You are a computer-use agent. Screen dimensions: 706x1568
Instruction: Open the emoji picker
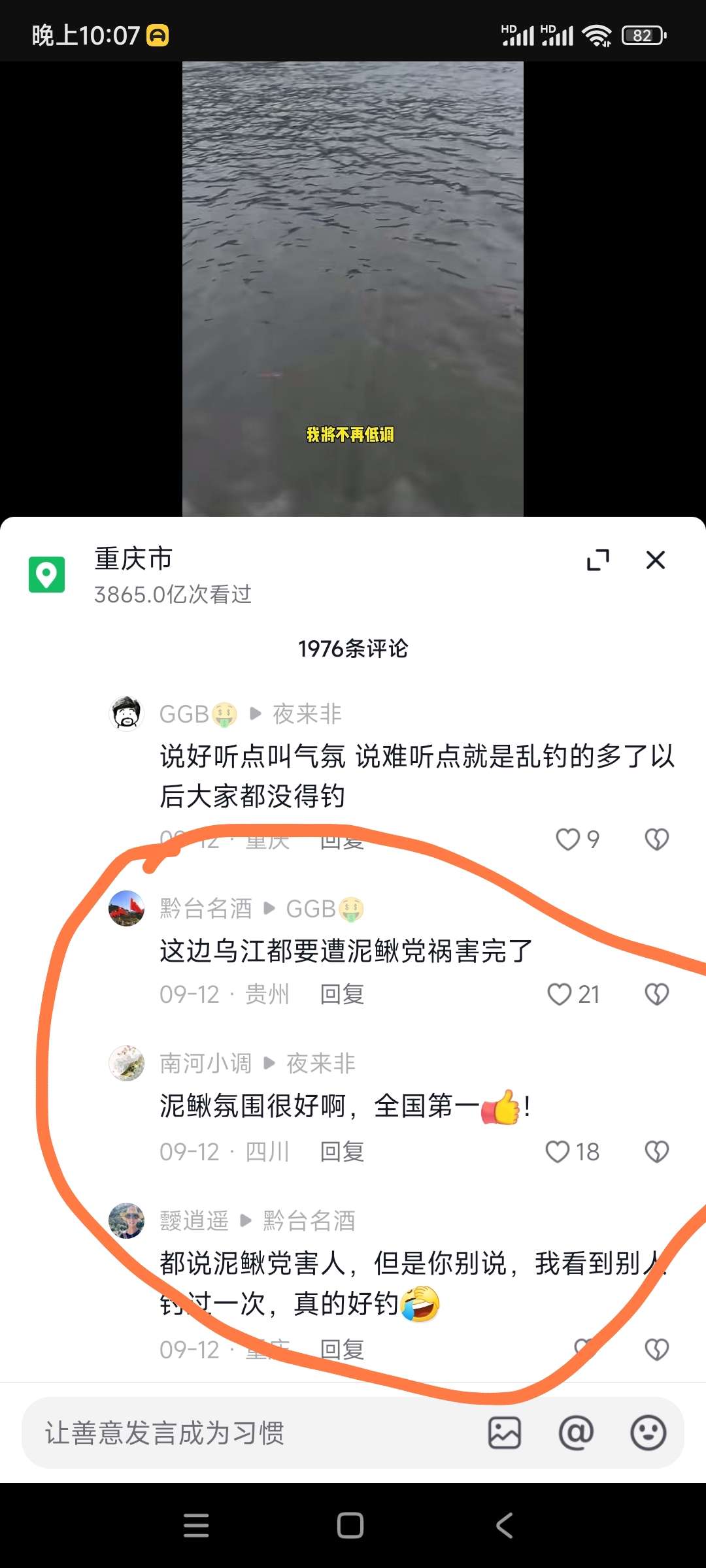648,1433
